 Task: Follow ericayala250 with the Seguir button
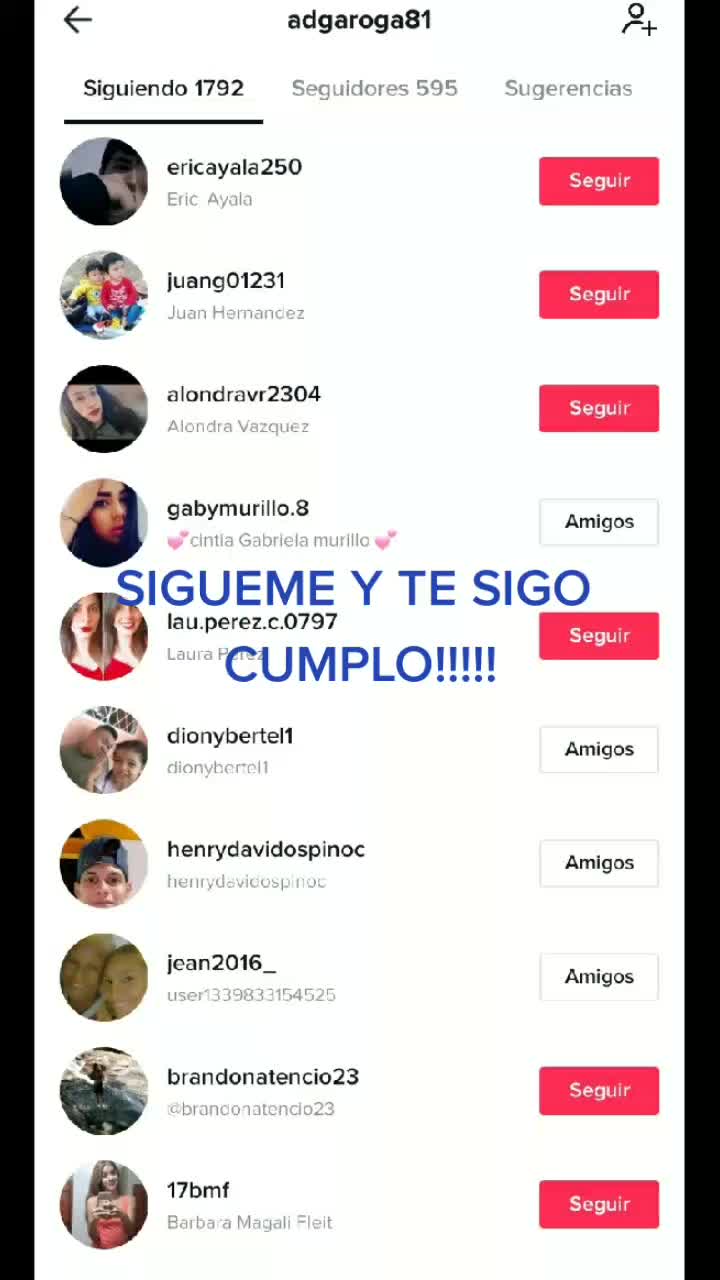point(599,181)
